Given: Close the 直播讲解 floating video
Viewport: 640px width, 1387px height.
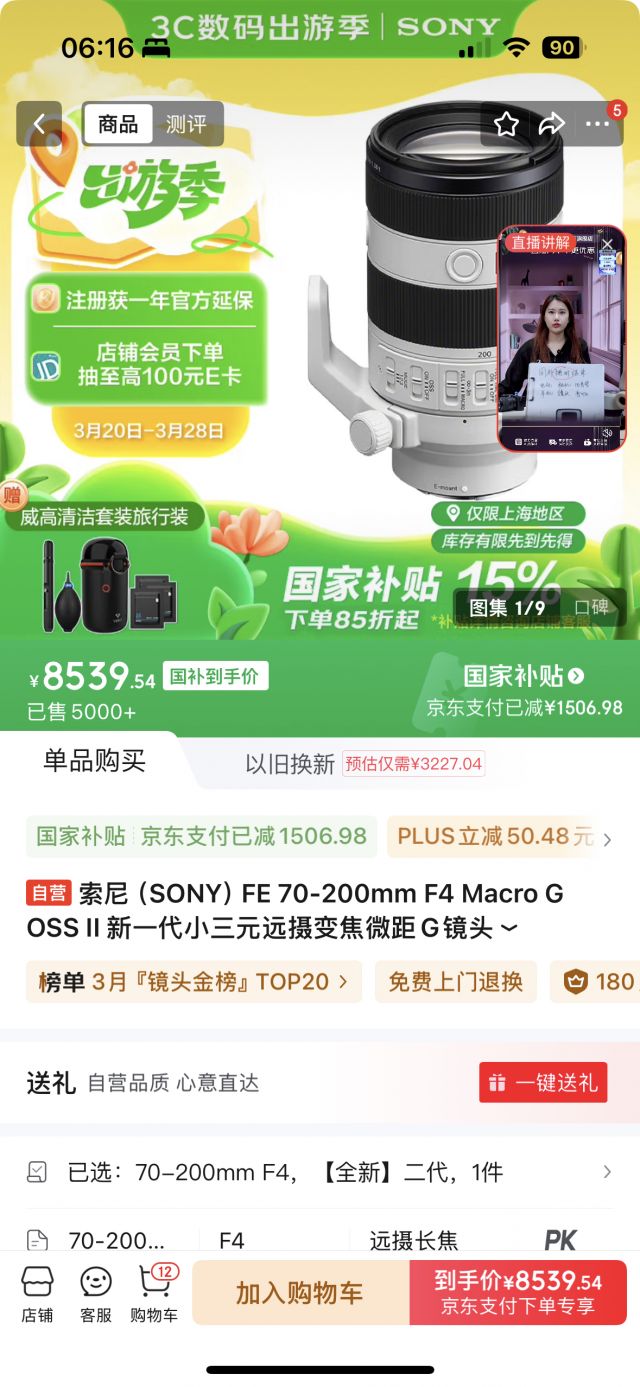Looking at the screenshot, I should click(607, 244).
